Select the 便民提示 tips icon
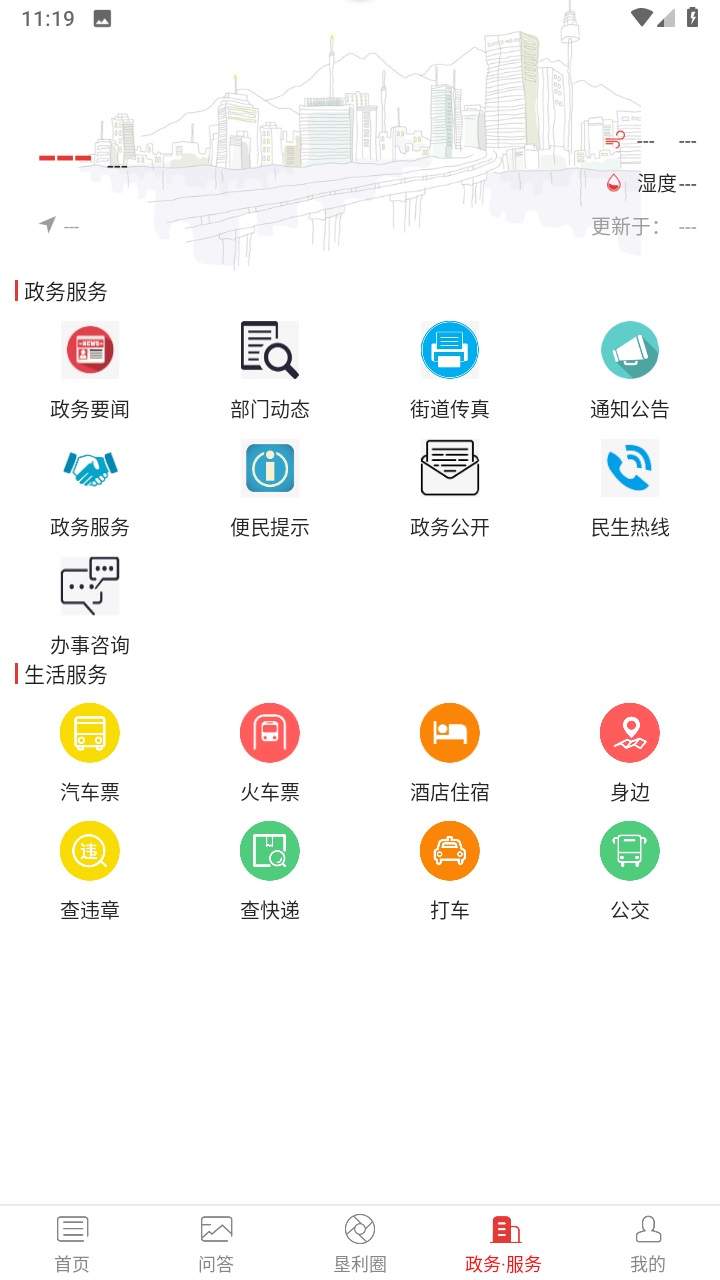720x1280 pixels. 269,467
